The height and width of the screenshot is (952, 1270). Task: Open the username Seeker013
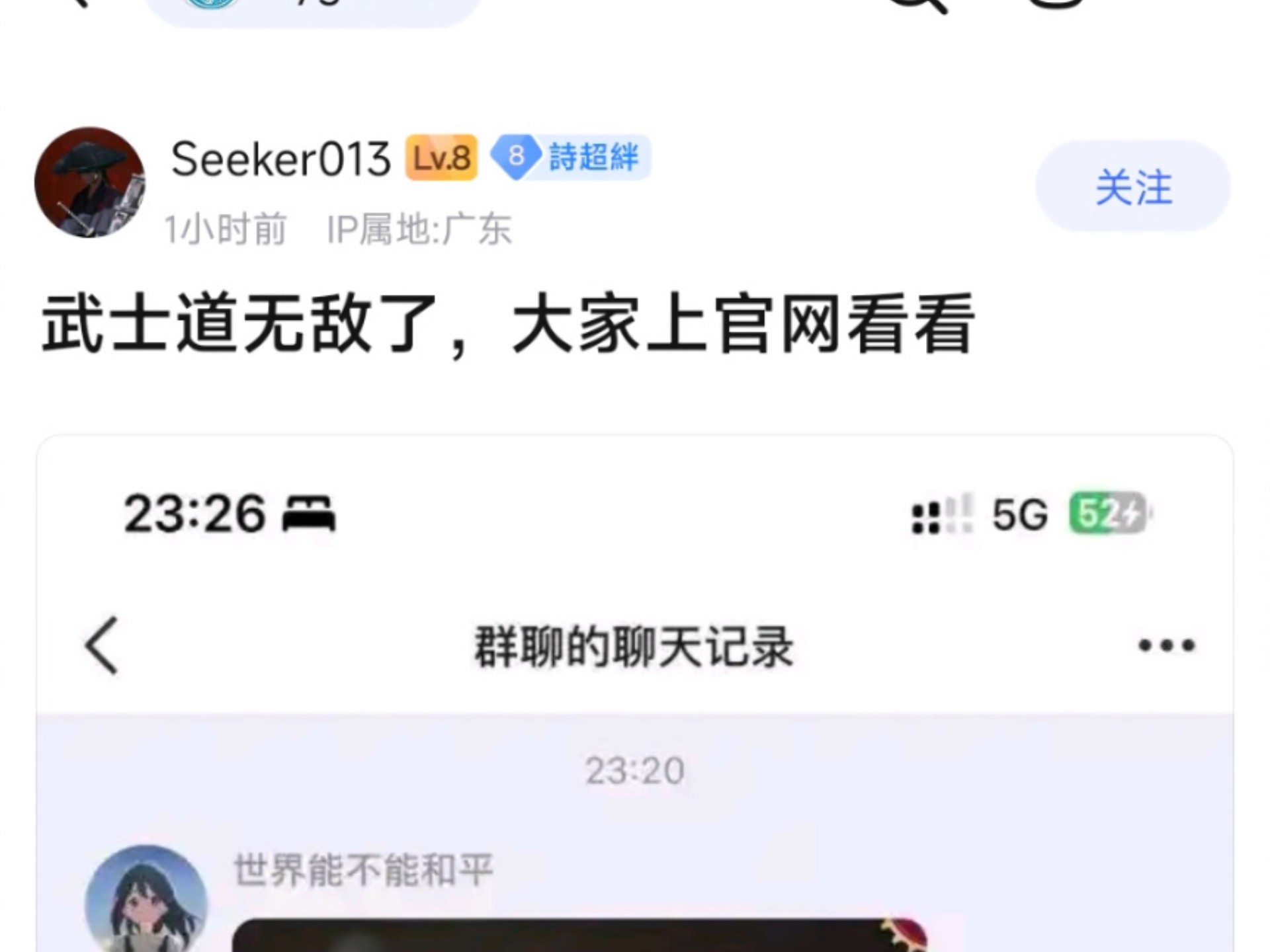280,159
